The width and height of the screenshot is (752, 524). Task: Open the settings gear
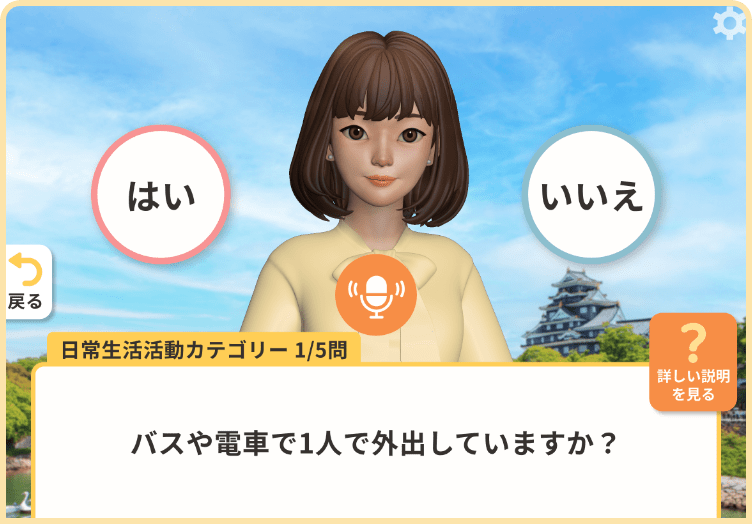tap(730, 24)
